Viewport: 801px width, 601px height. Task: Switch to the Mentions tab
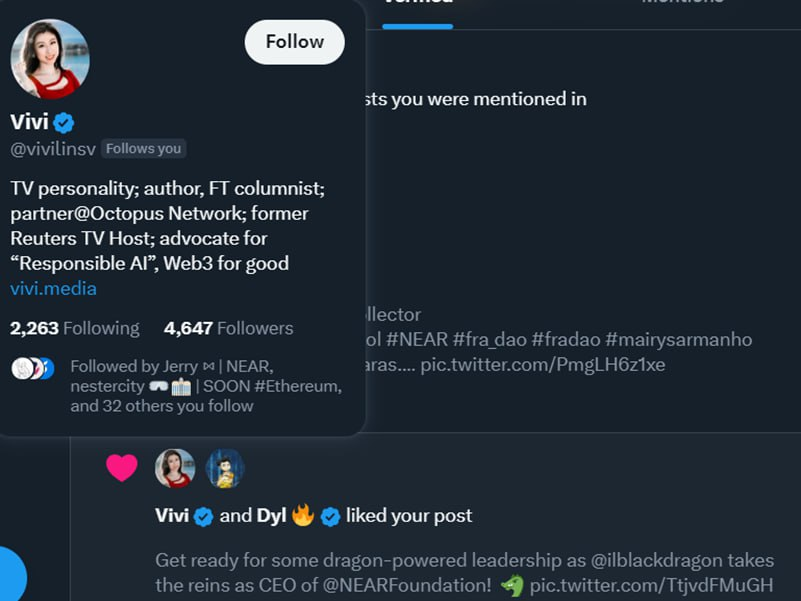(x=682, y=3)
